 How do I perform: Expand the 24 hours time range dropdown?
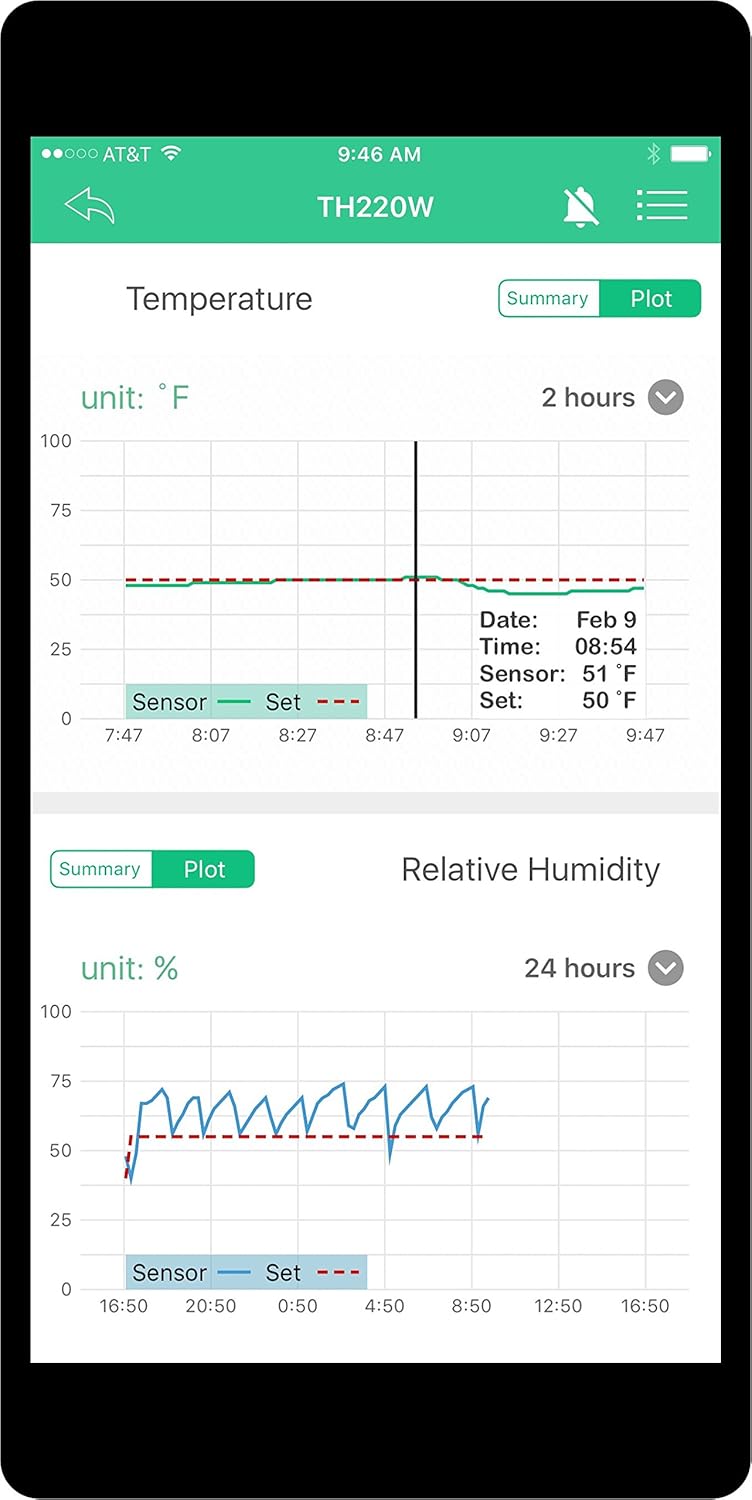(664, 968)
